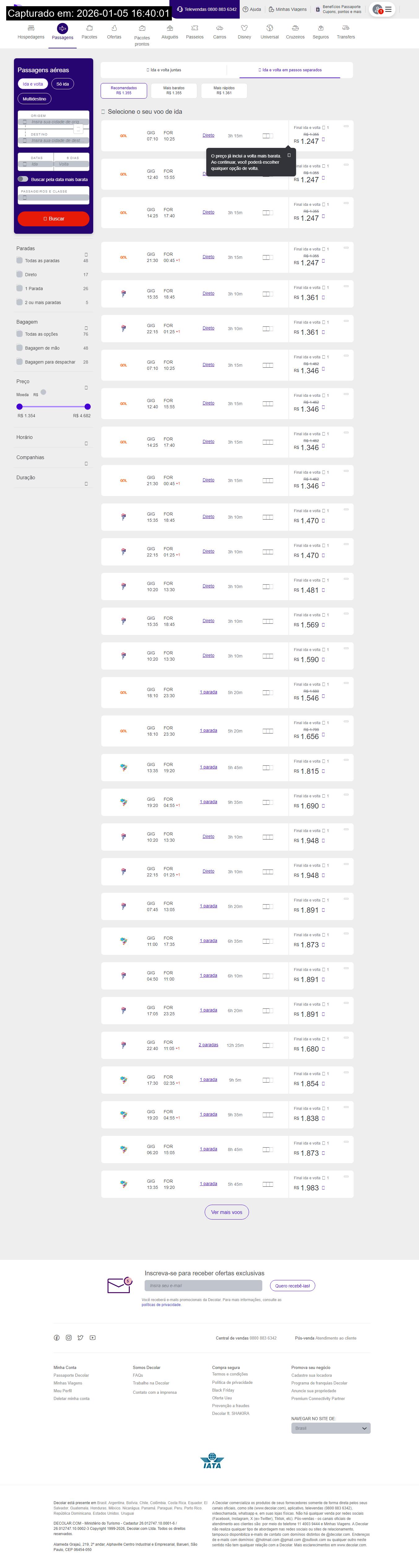The image size is (419, 1568).
Task: Expand the Companhias filter
Action: 86,463
